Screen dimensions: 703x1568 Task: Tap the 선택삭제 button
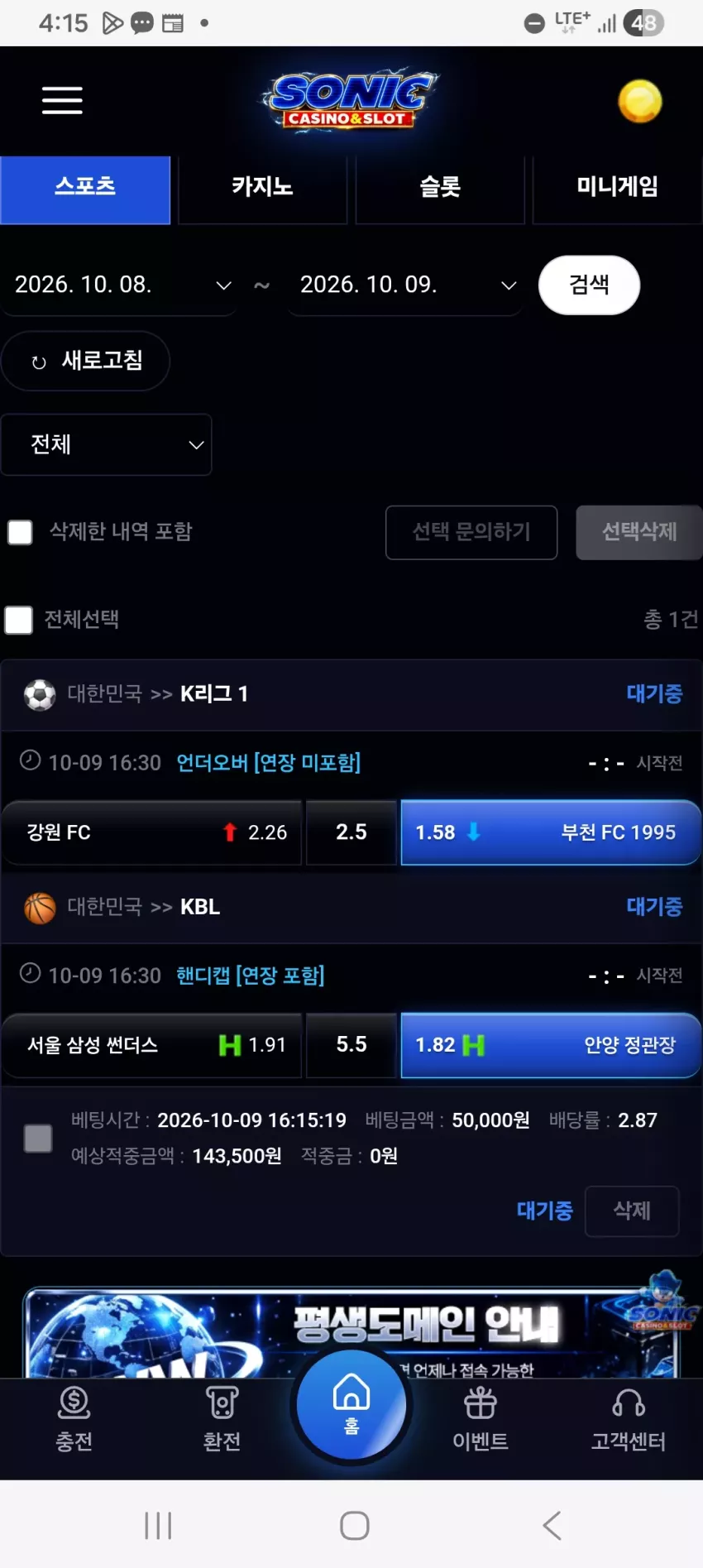639,532
